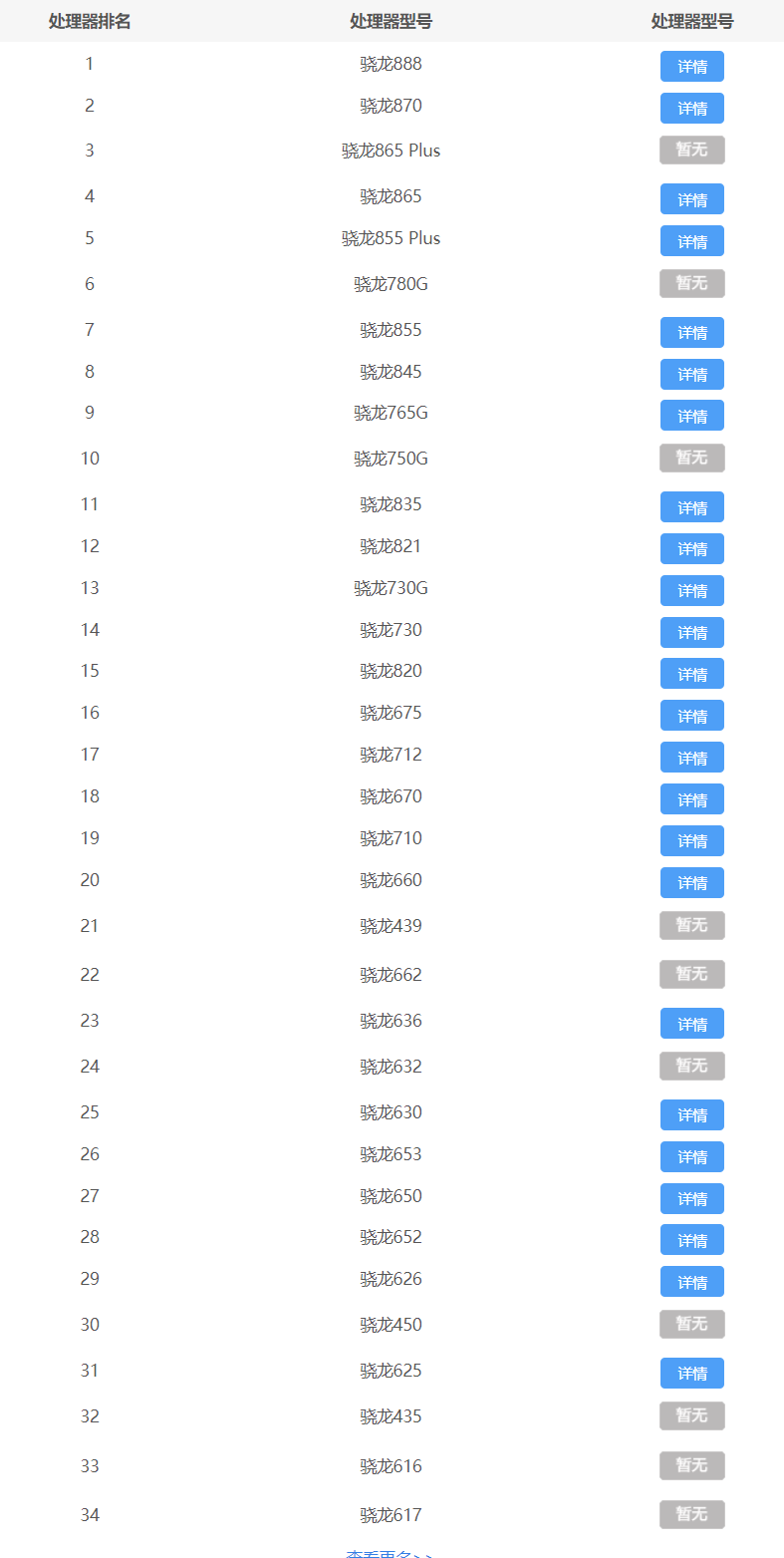Show 骁龙626 details

[x=691, y=1282]
